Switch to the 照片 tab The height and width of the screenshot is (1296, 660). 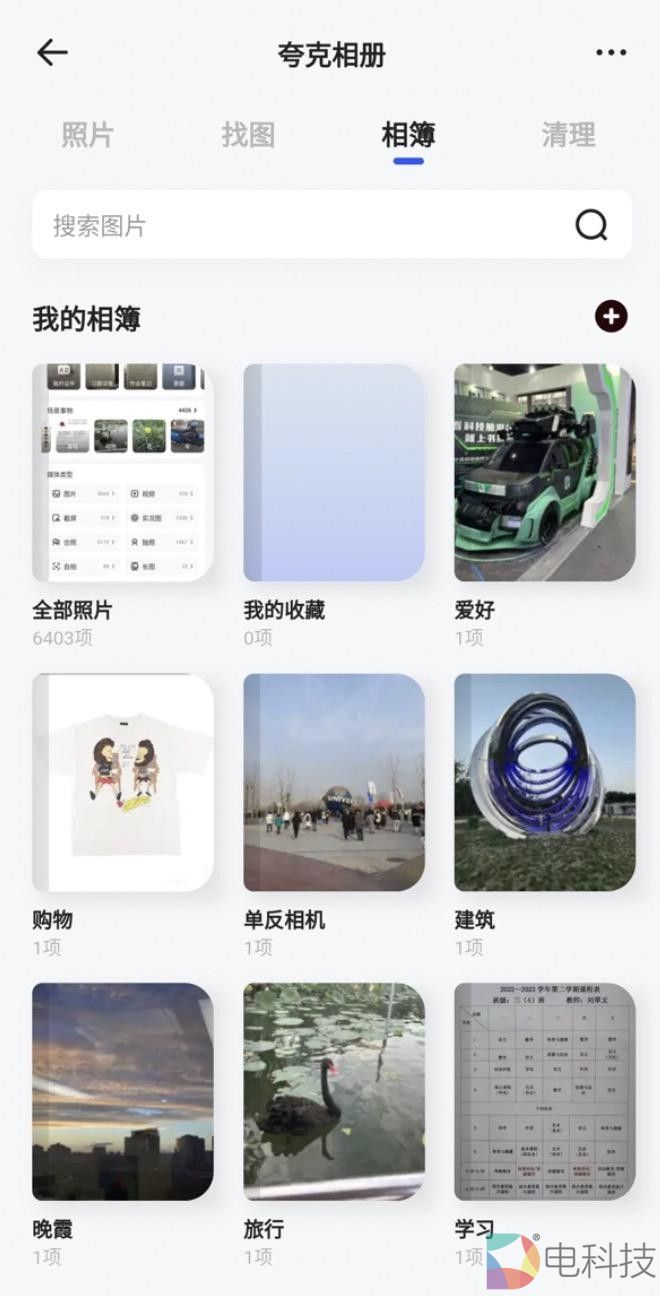tap(88, 135)
